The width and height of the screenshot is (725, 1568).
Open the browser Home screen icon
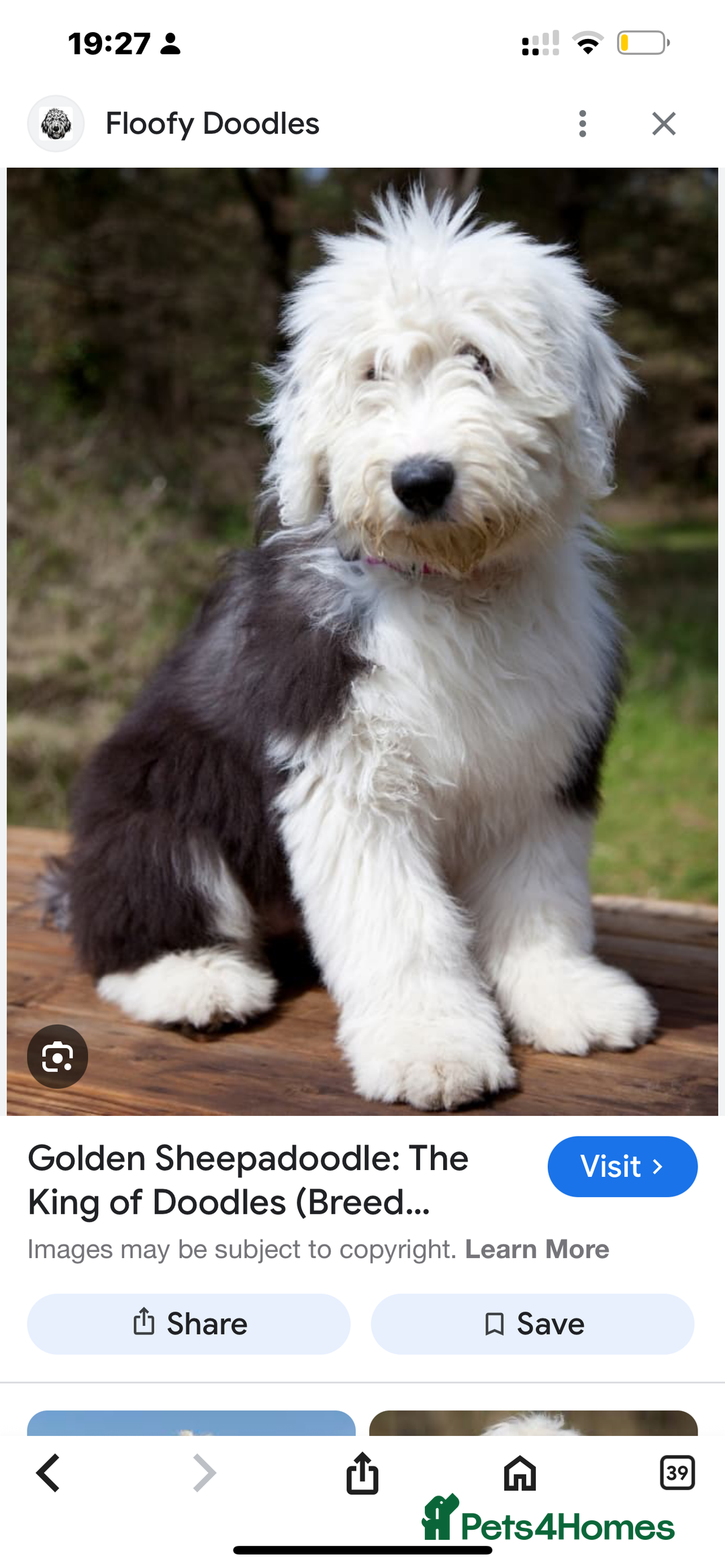(x=519, y=1473)
